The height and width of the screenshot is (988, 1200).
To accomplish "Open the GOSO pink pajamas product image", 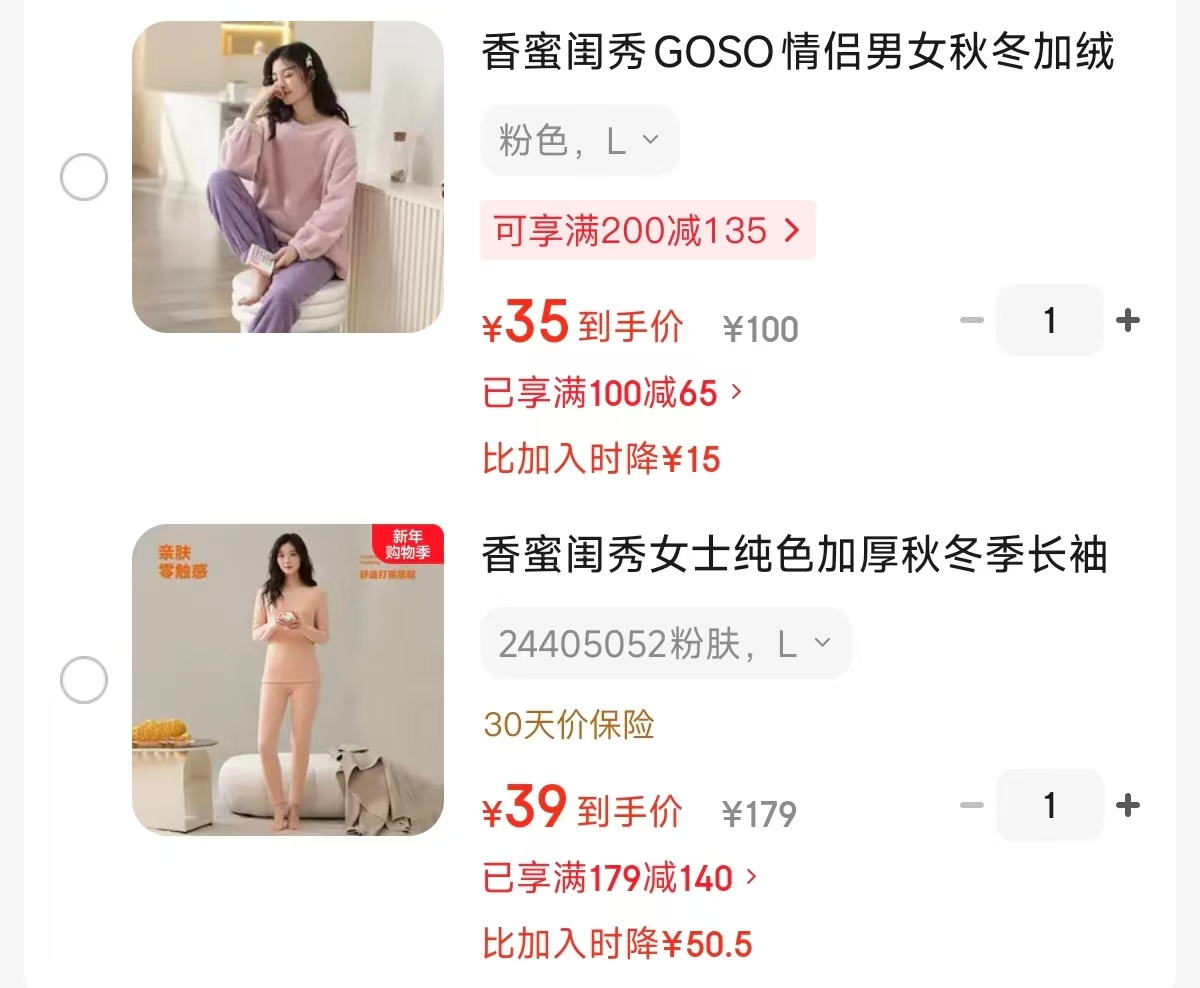I will tap(288, 177).
